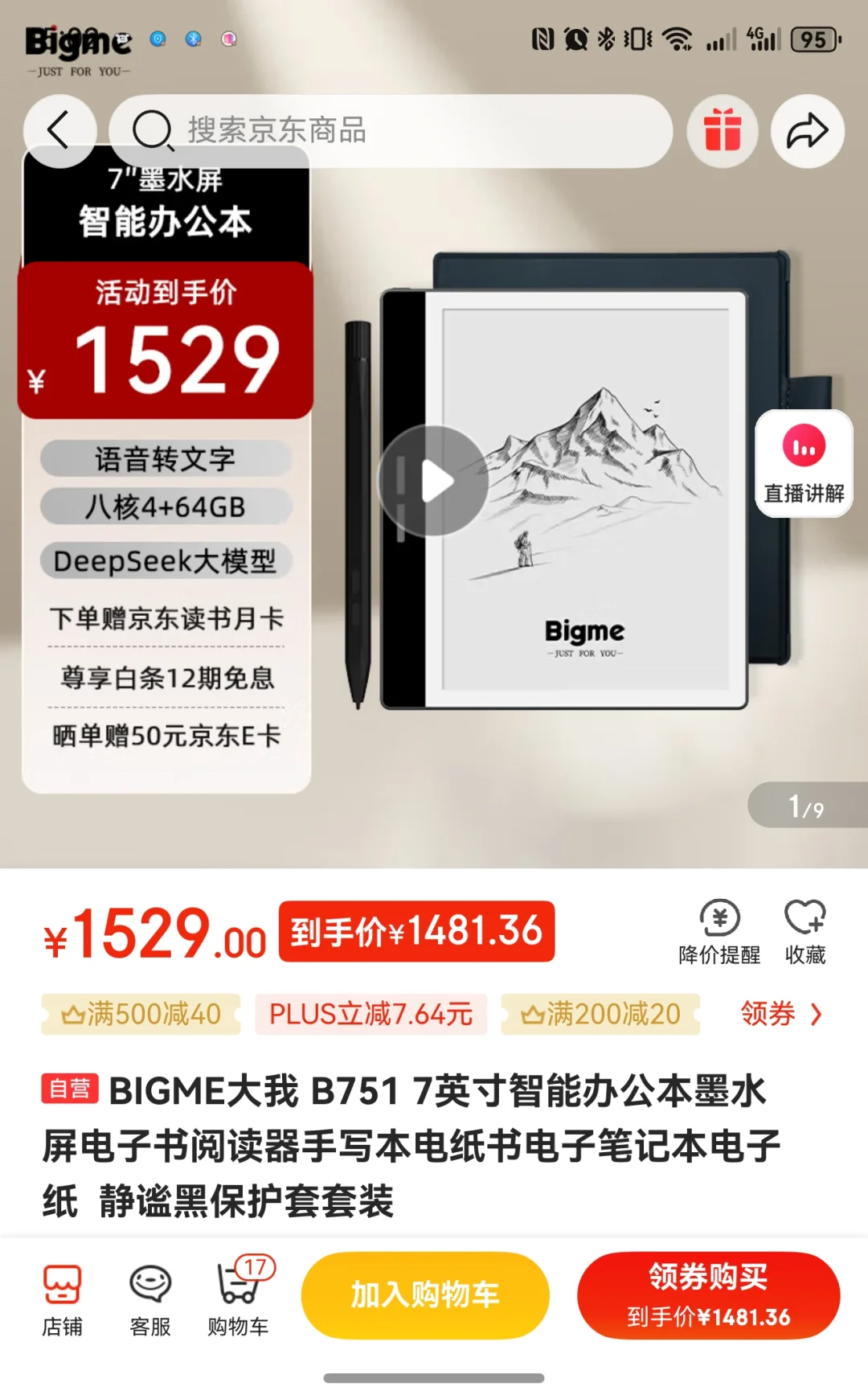
Task: Tap 领券购买 to buy with coupon
Action: tap(708, 1295)
